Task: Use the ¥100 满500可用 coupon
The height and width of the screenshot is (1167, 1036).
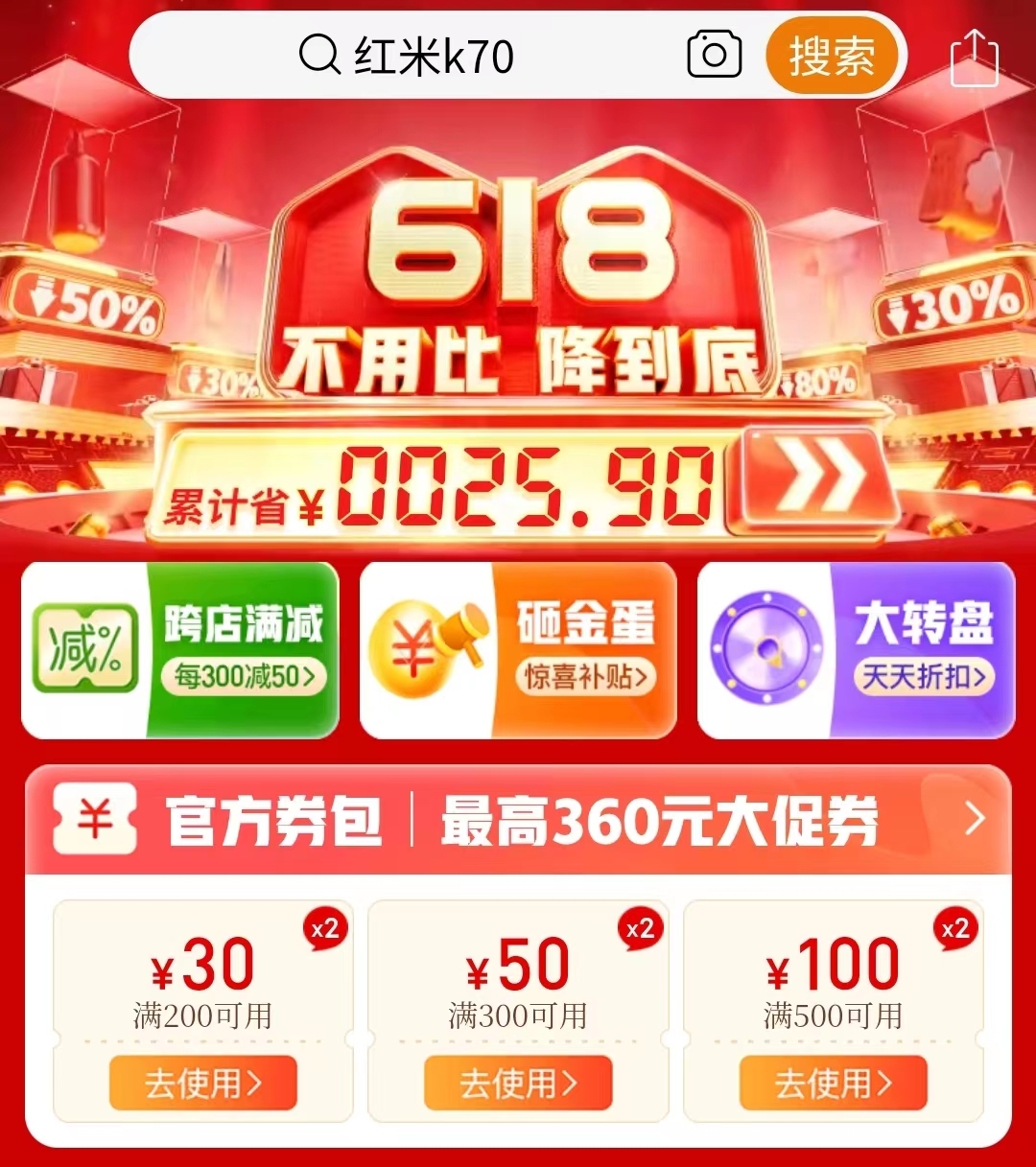Action: pyautogui.click(x=833, y=1084)
